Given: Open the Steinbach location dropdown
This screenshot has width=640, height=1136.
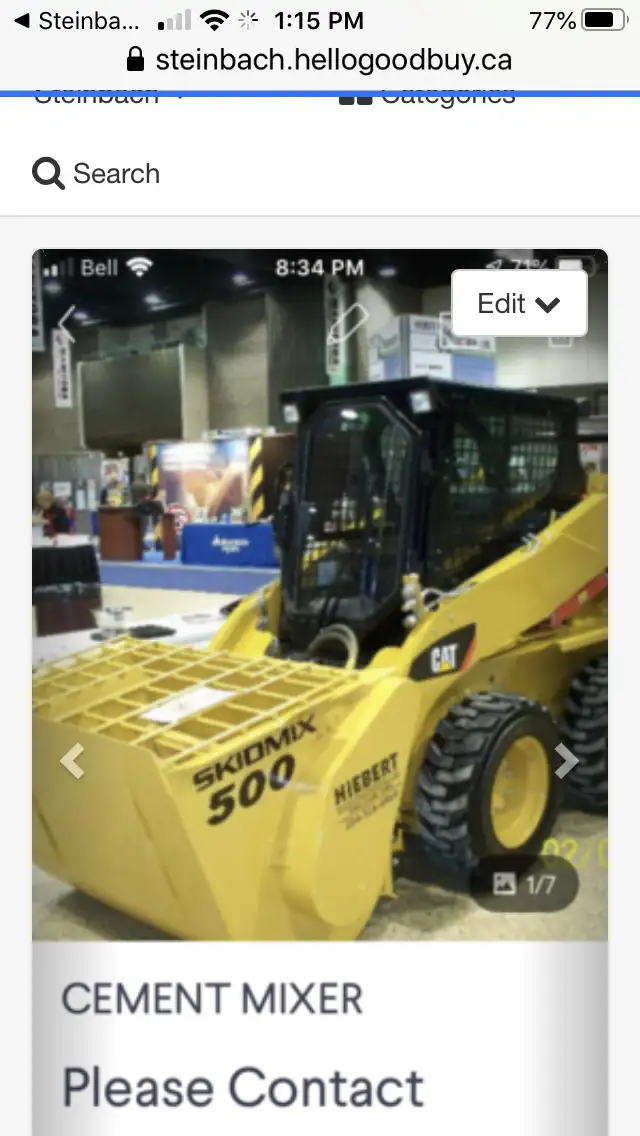Looking at the screenshot, I should coord(108,98).
